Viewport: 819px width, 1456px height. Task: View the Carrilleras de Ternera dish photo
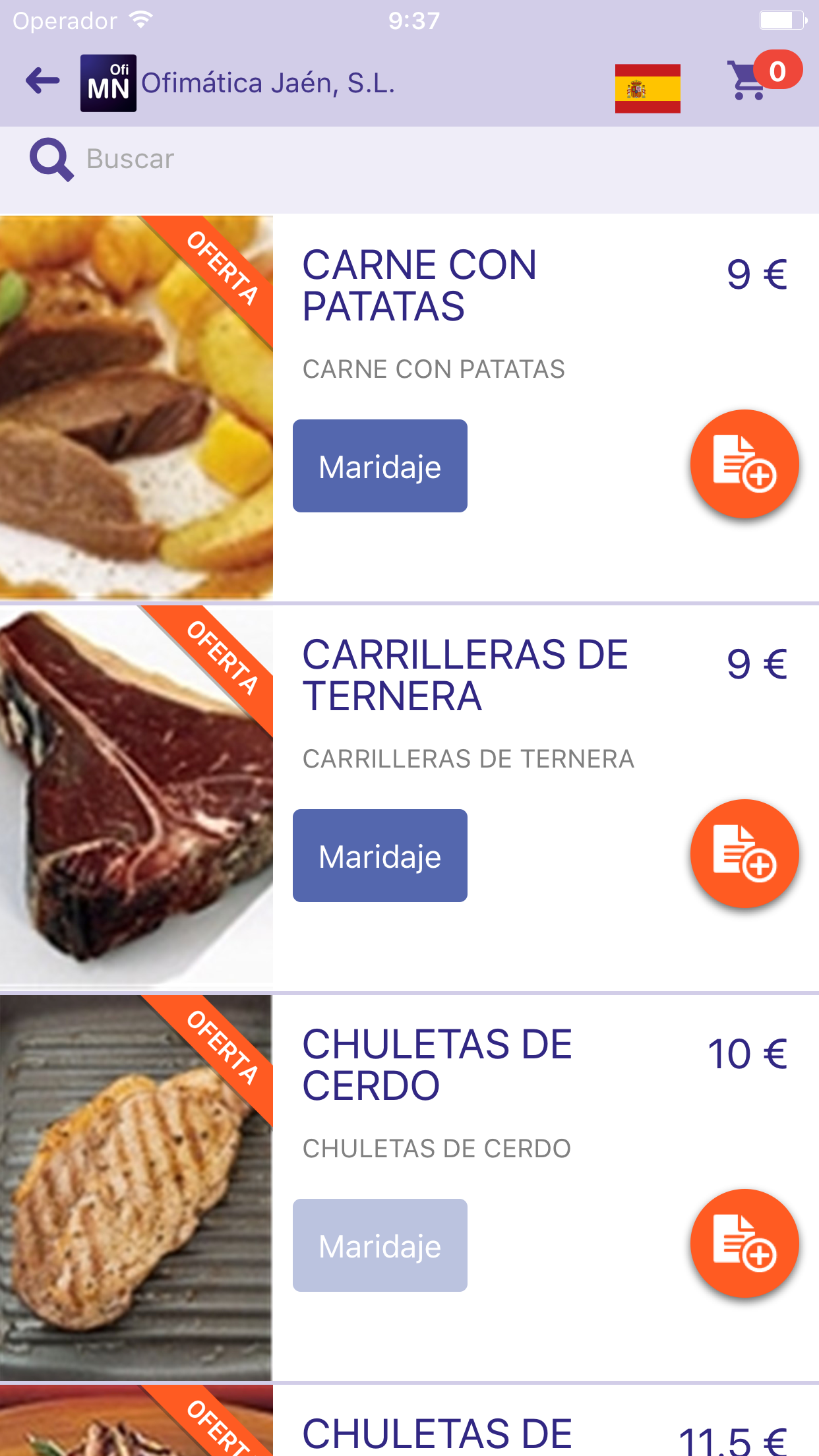[x=136, y=797]
